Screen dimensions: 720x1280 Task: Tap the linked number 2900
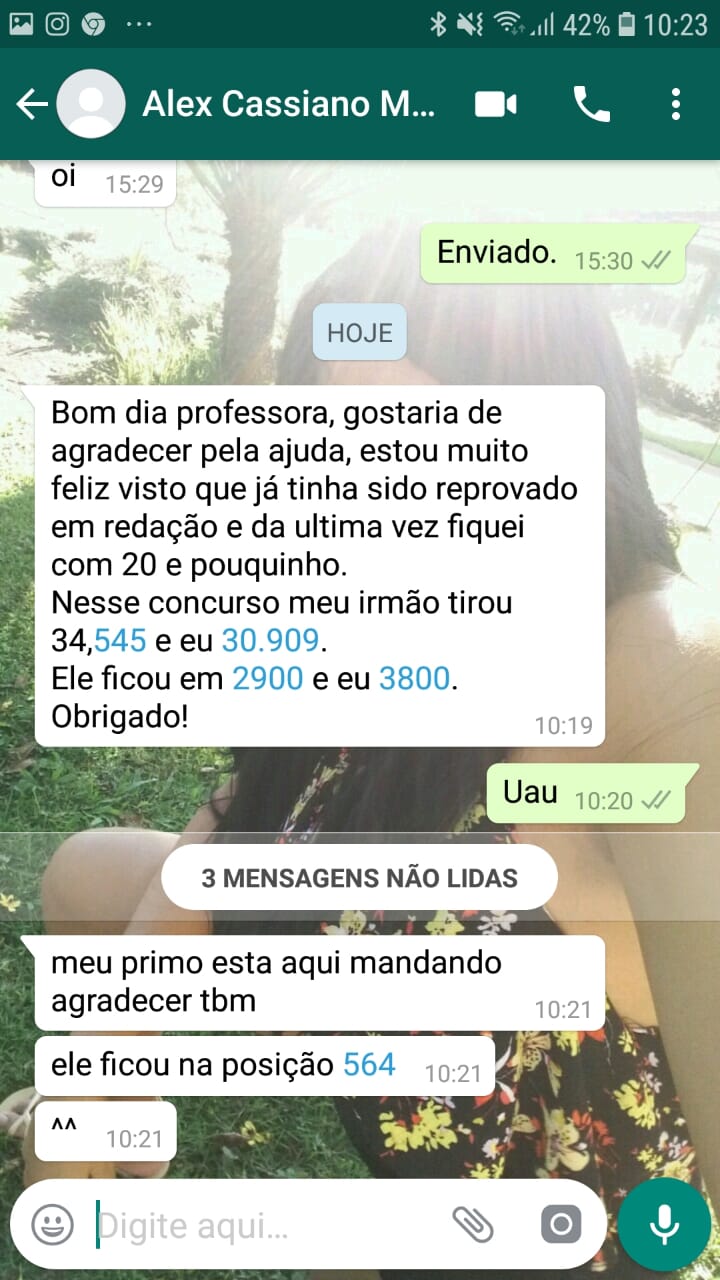pyautogui.click(x=267, y=679)
